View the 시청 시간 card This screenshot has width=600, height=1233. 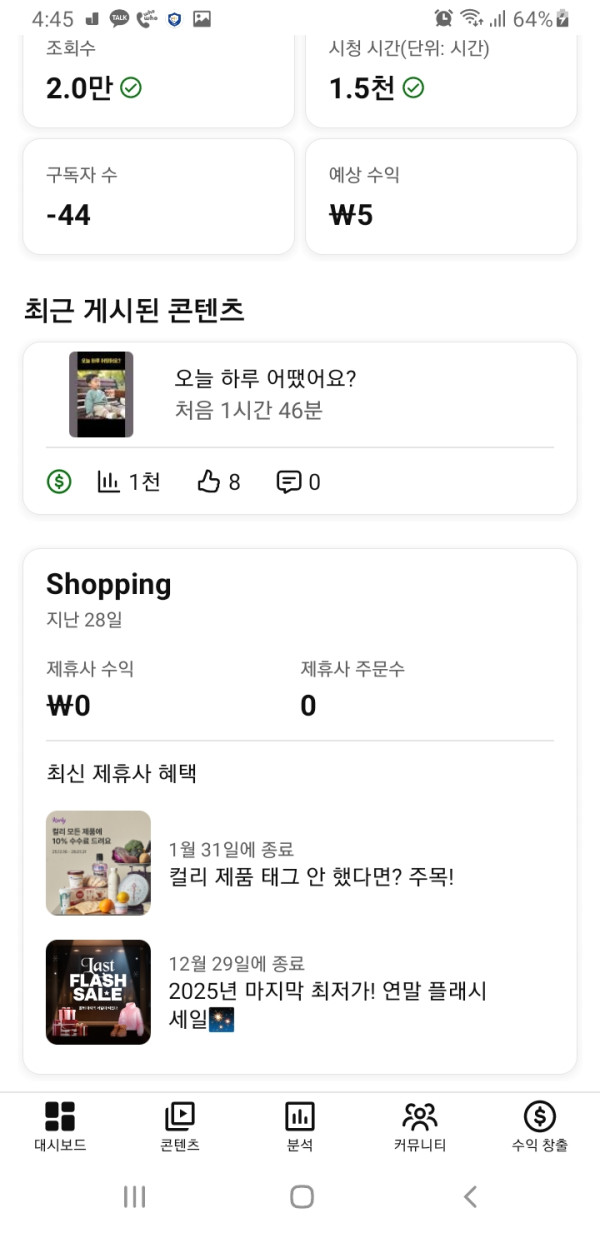coord(441,80)
